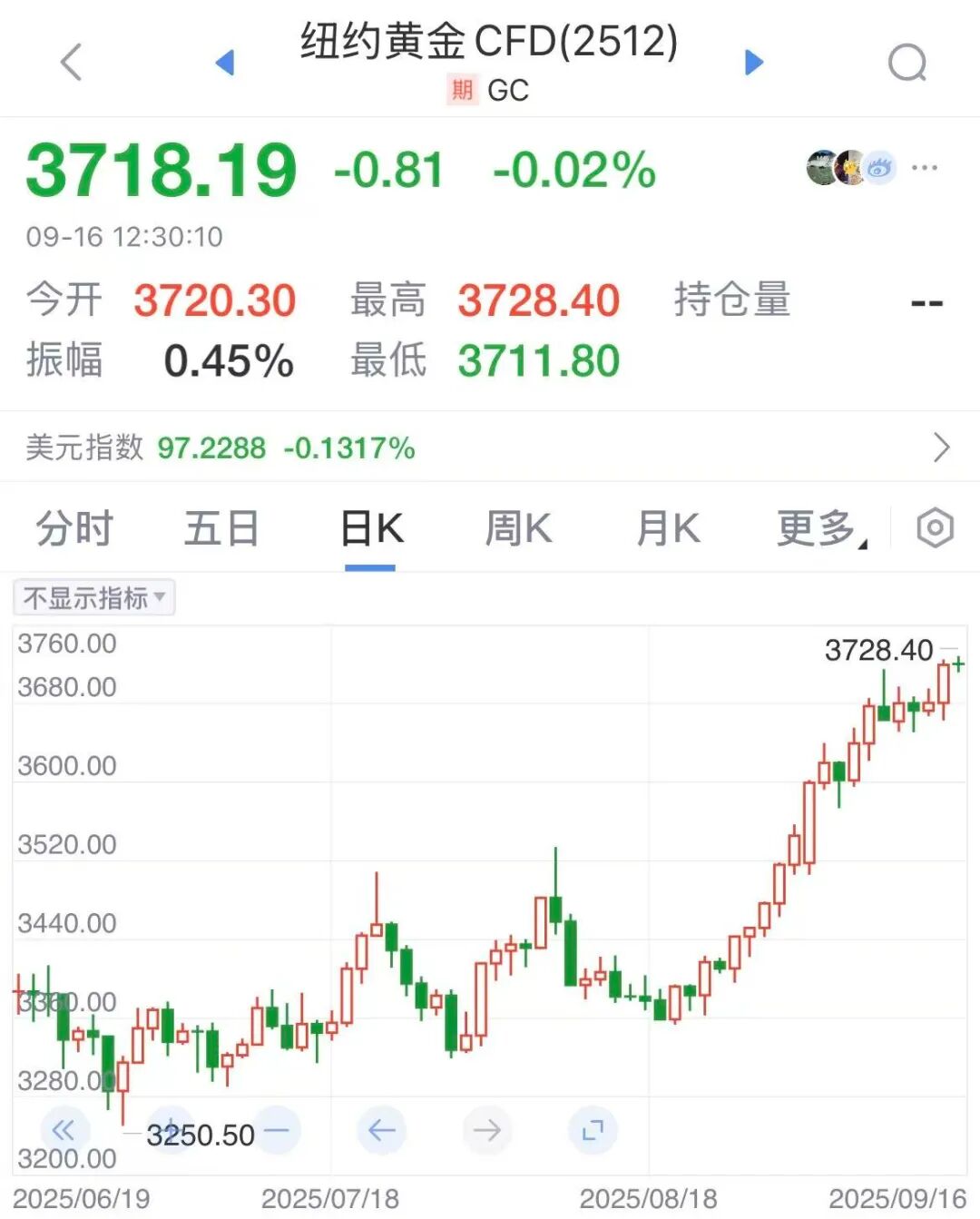
Task: Zoom out the K-line chart
Action: 276,1130
